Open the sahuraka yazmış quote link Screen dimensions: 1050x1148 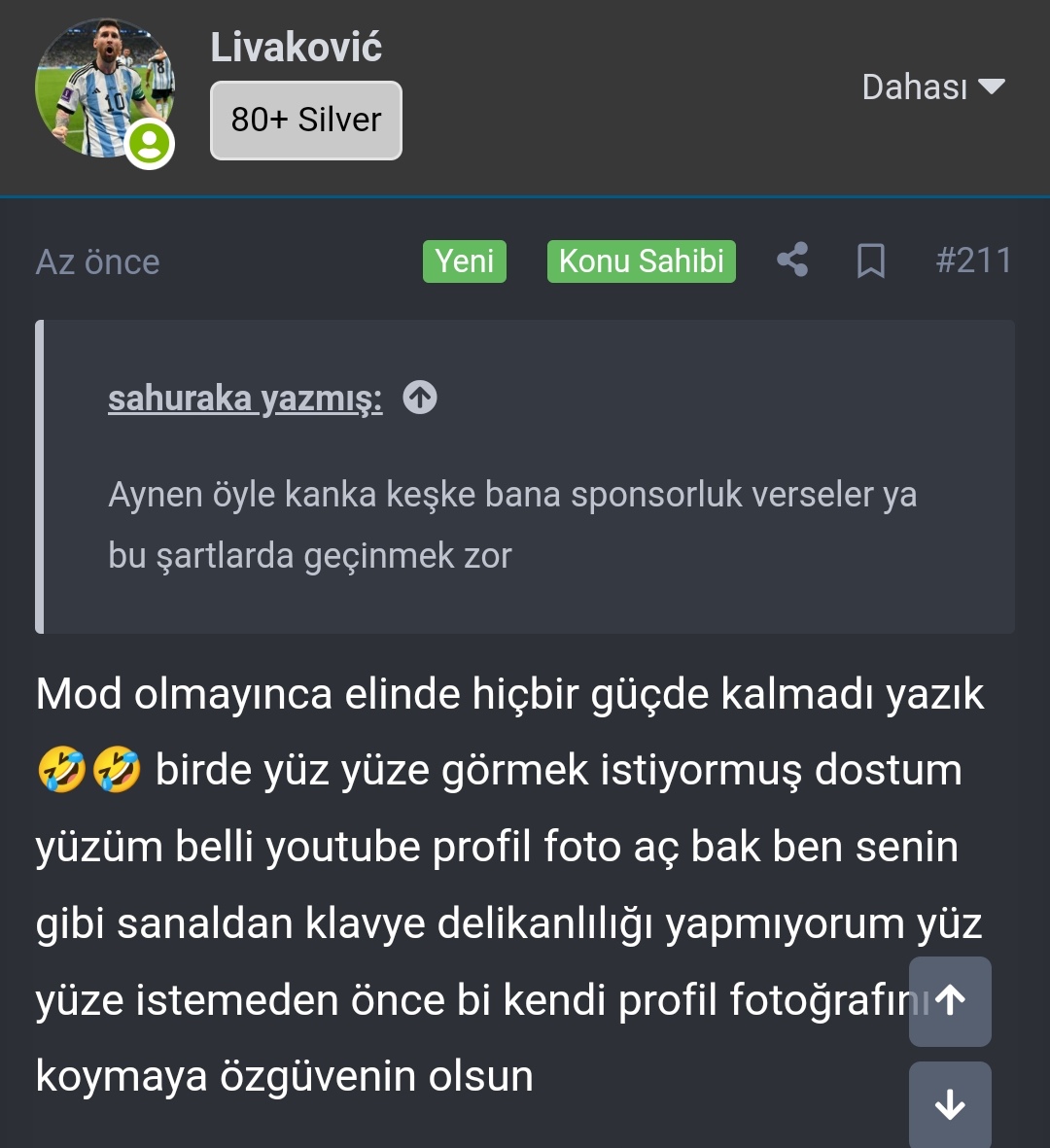click(245, 398)
